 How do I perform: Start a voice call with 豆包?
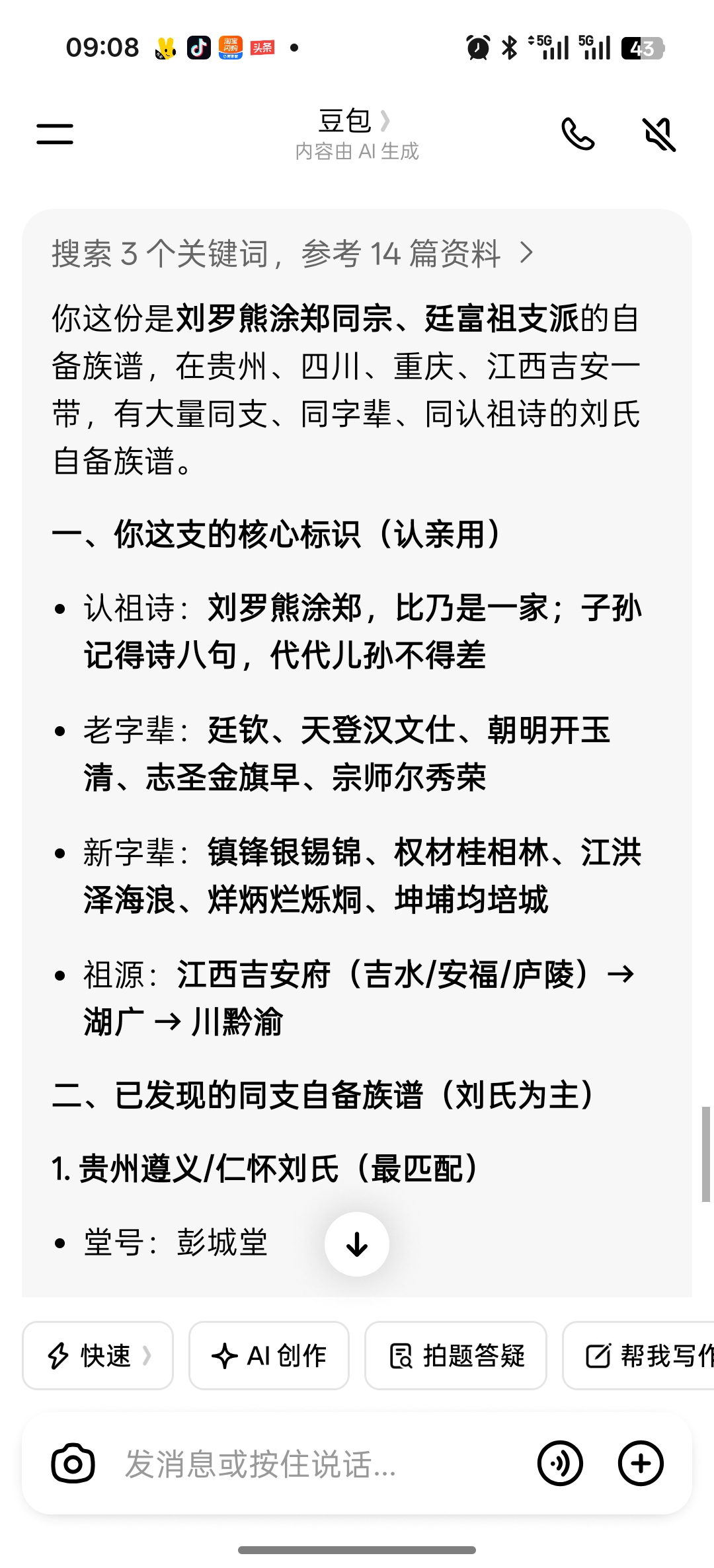(x=577, y=134)
